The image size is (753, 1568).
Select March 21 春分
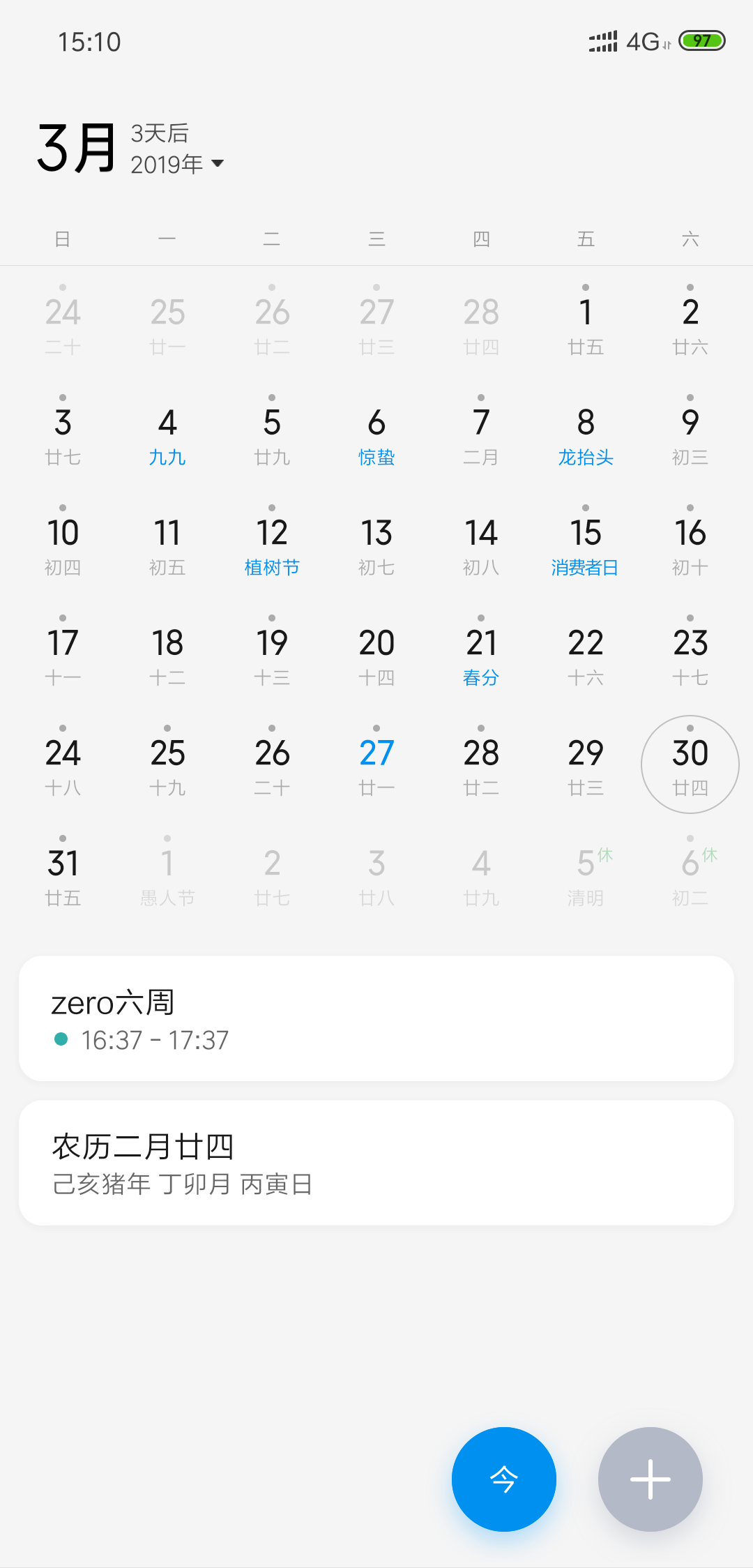click(x=481, y=654)
